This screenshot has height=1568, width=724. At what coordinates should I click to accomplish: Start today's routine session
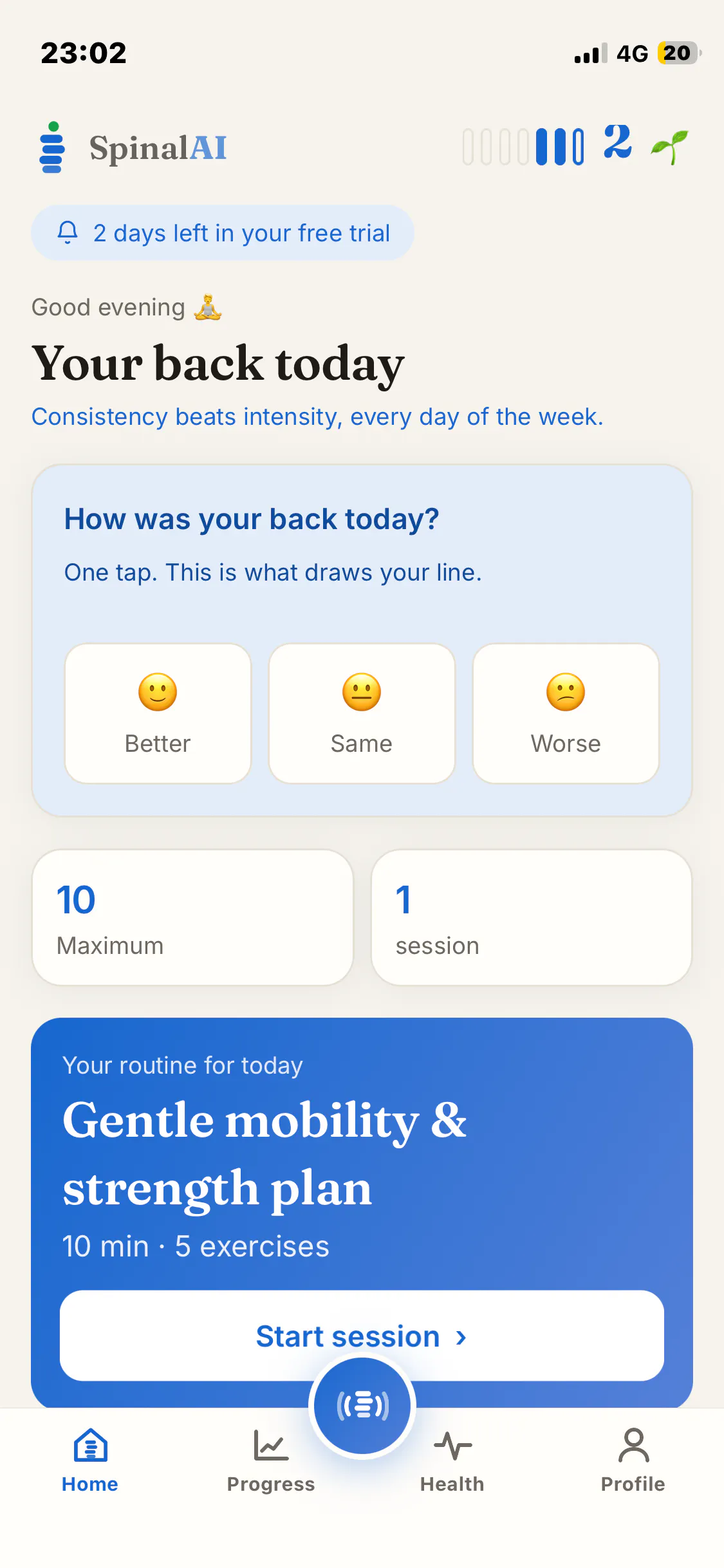[362, 1336]
